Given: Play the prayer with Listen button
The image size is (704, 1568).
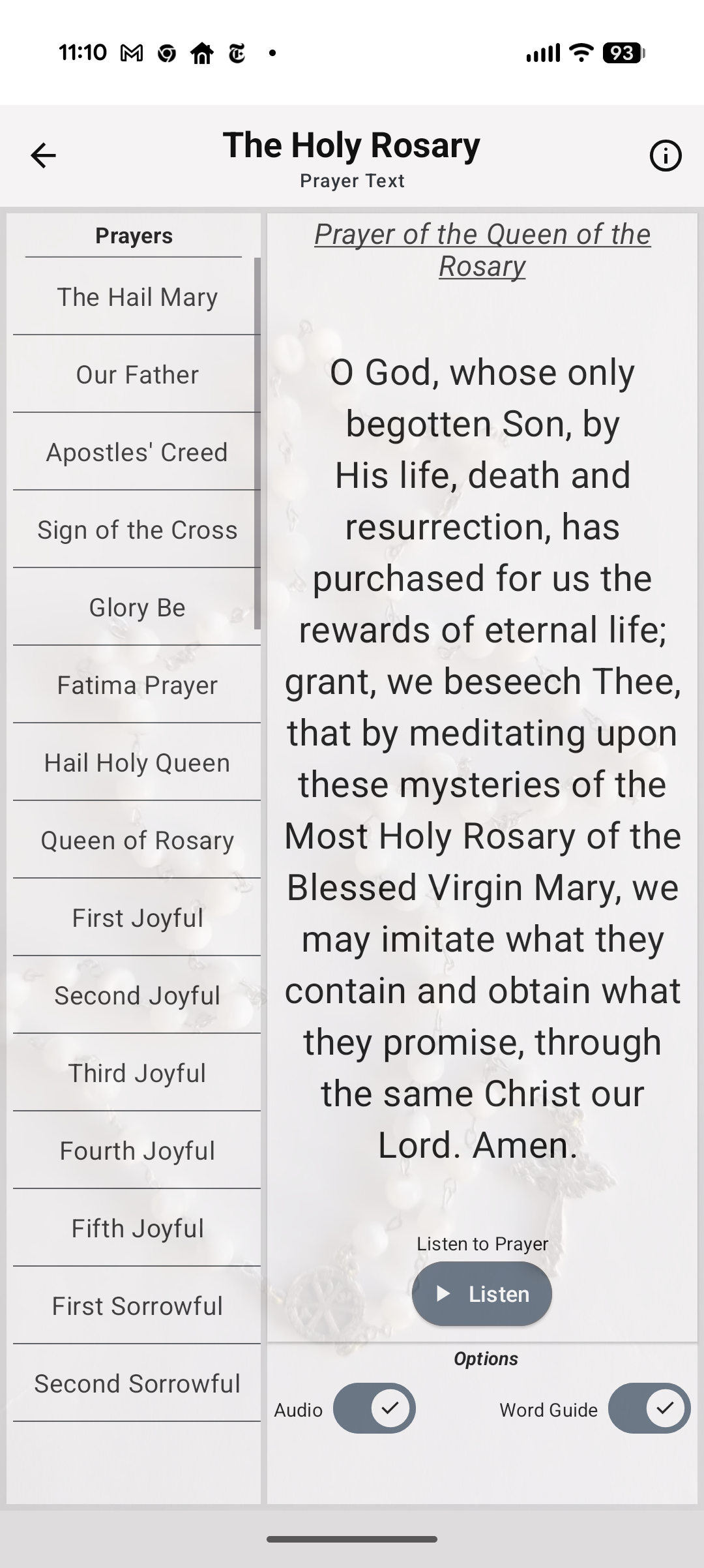Looking at the screenshot, I should click(x=482, y=1294).
